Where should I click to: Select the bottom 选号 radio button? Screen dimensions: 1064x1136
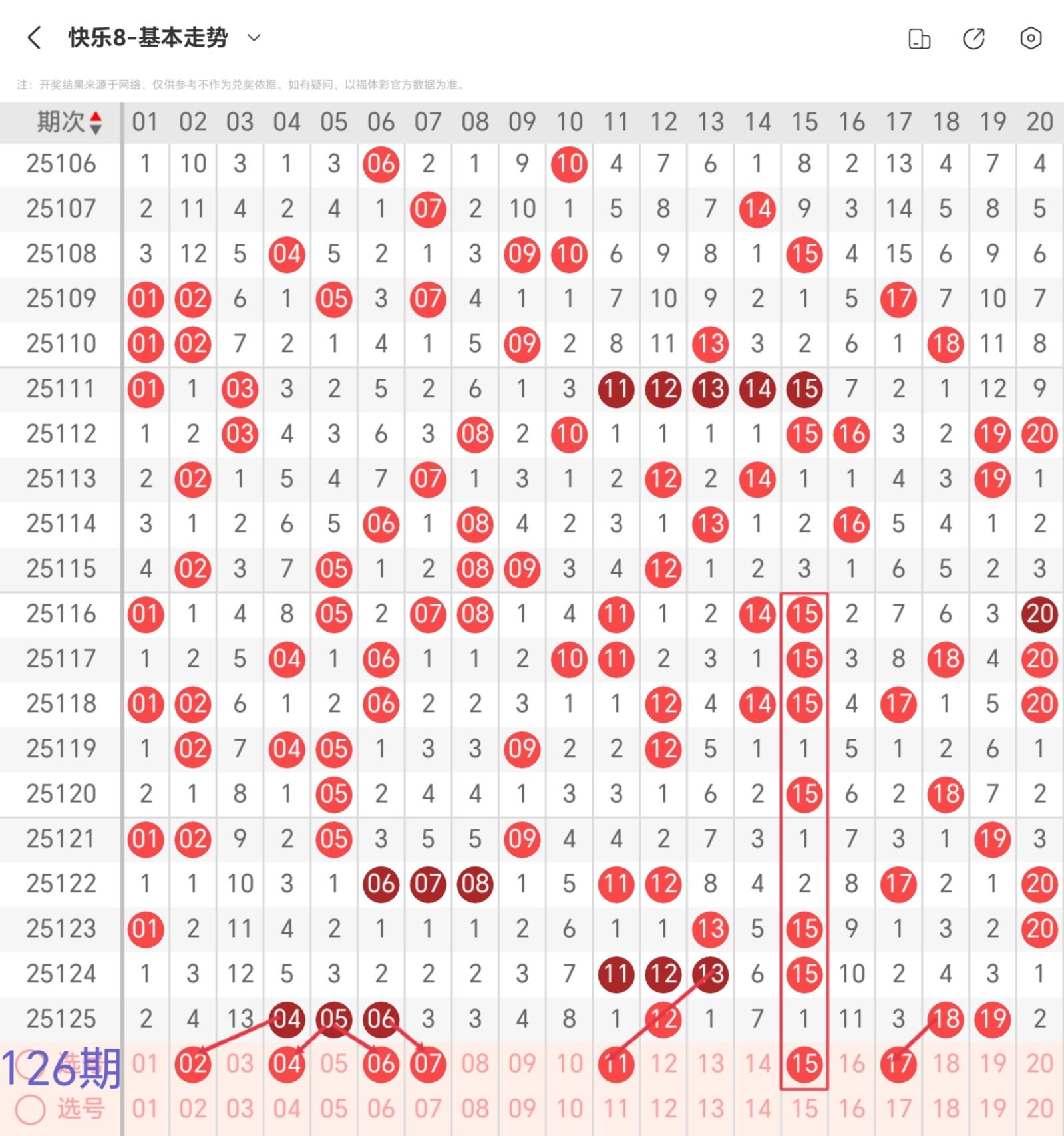coord(31,1109)
